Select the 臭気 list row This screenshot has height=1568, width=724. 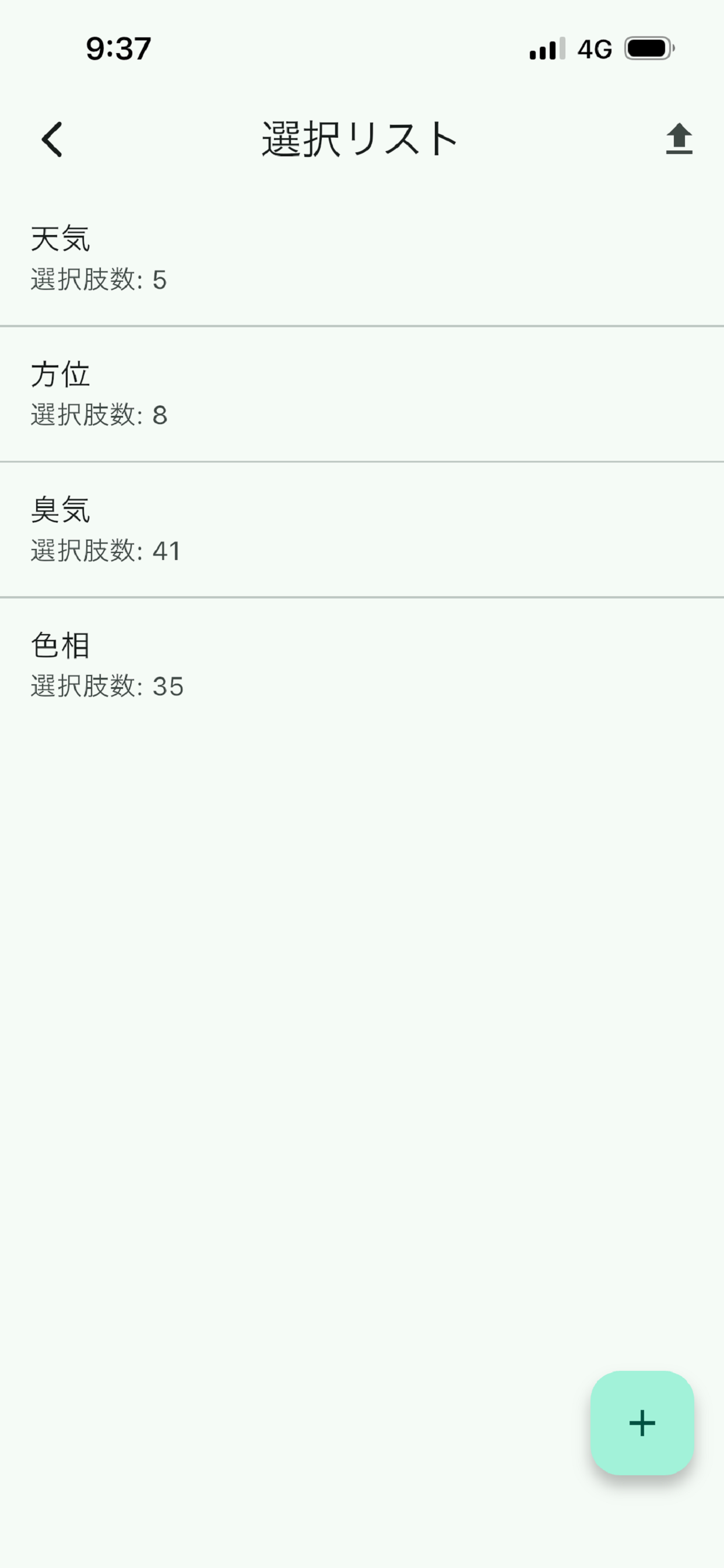pos(362,530)
